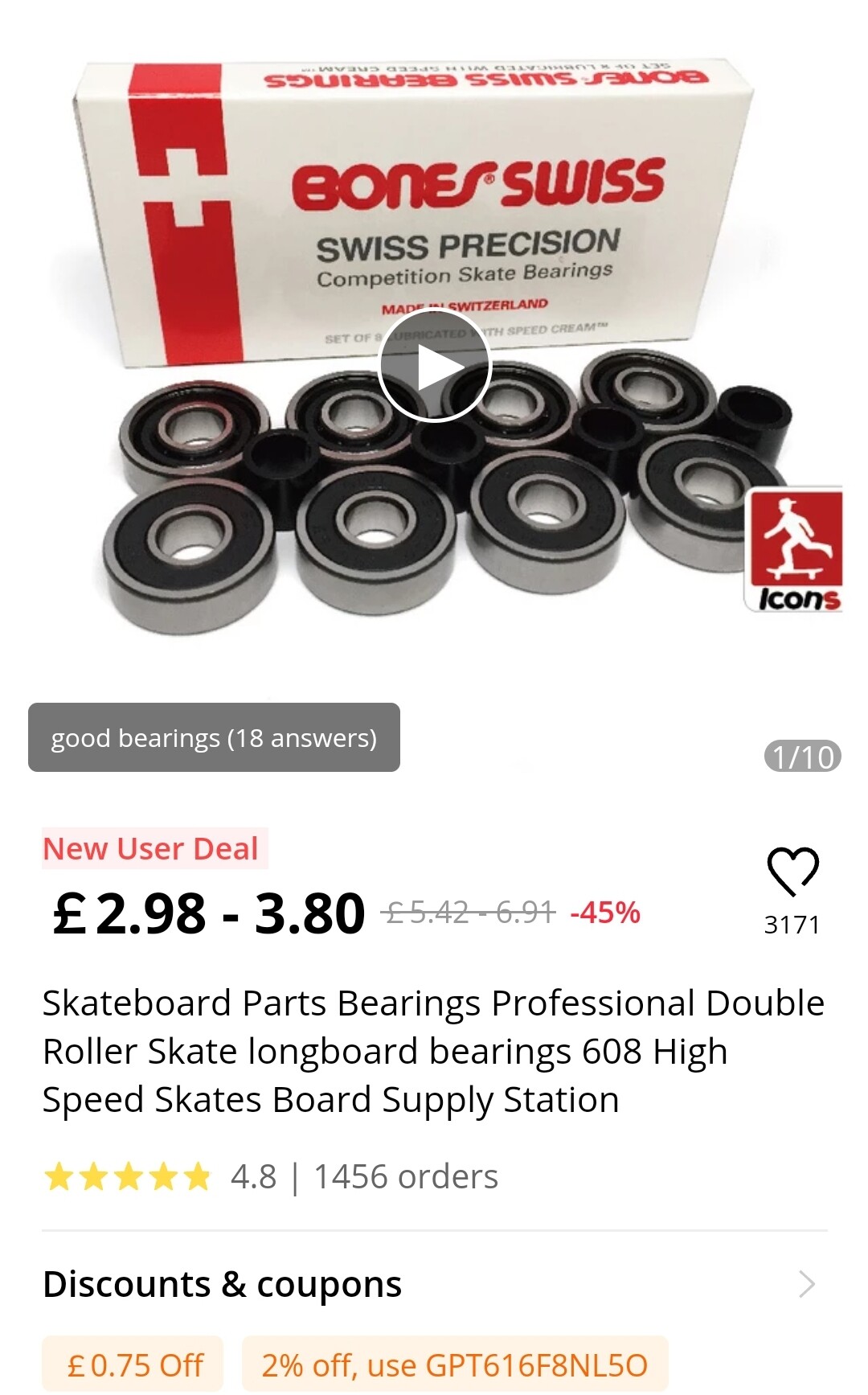Image resolution: width=868 pixels, height=1395 pixels.
Task: Claim the £0.75 Off coupon
Action: pos(133,1364)
